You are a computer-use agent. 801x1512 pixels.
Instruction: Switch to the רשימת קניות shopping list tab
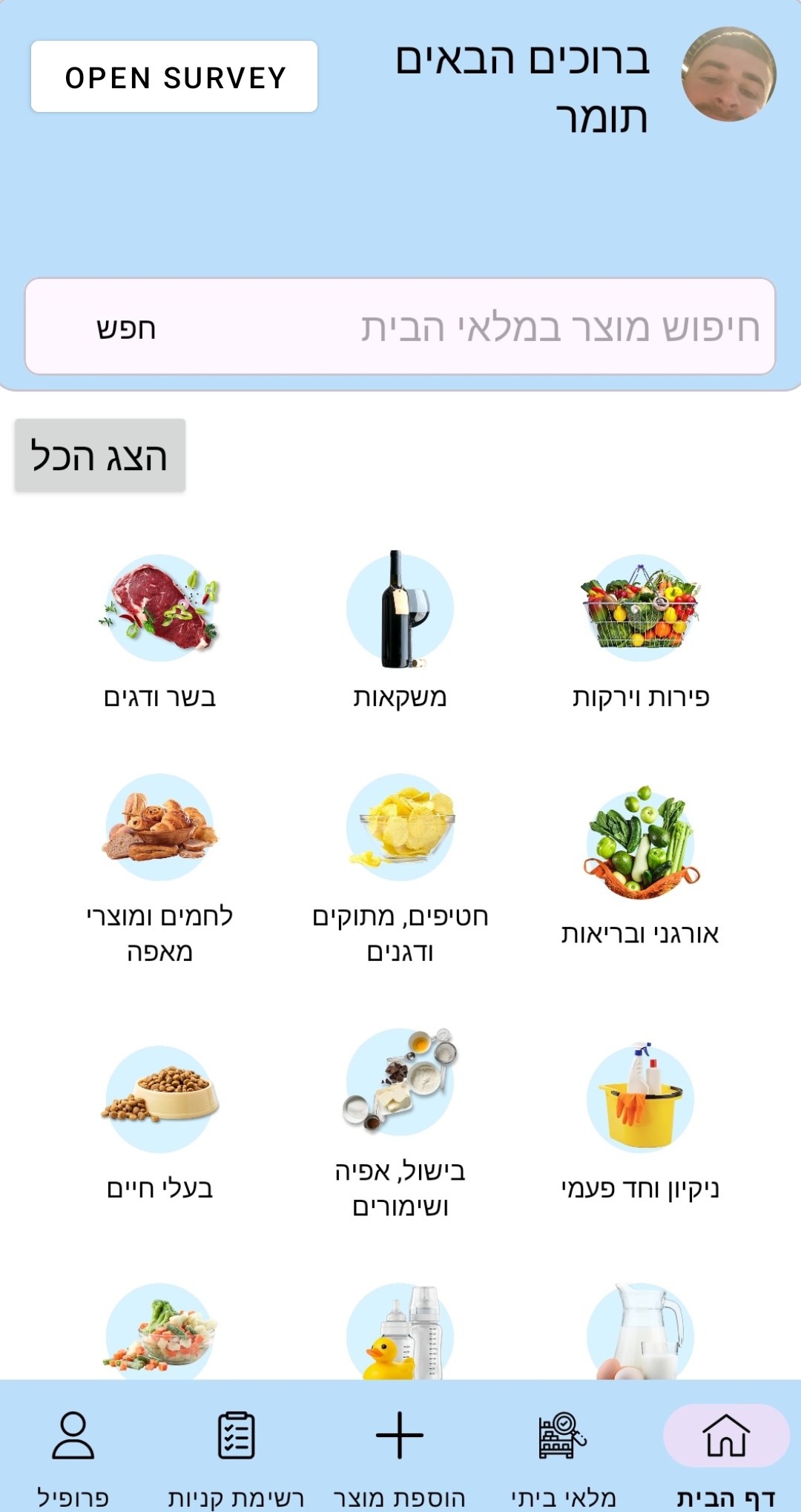pos(236,1457)
